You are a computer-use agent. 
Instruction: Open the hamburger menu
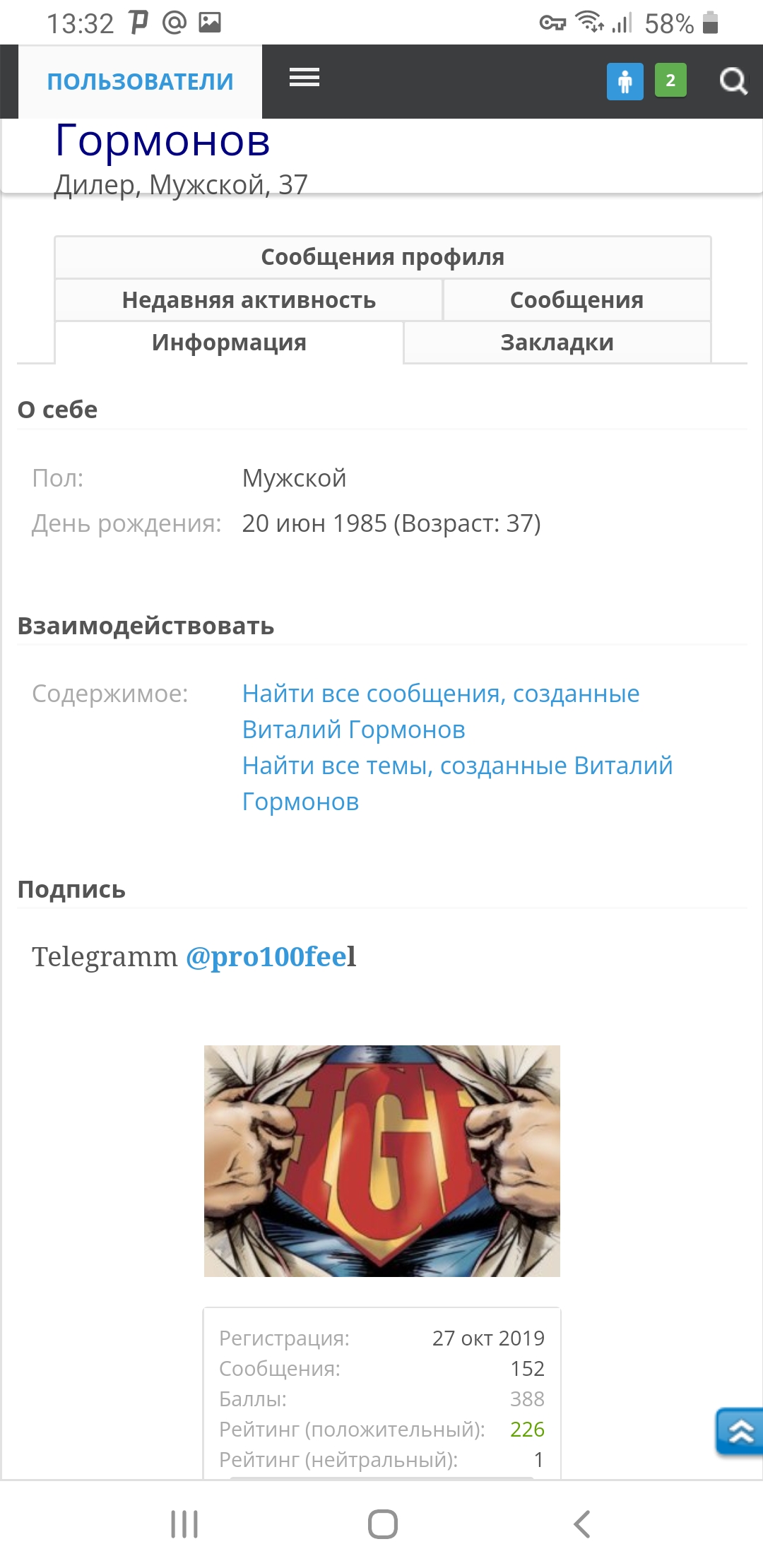(x=304, y=78)
